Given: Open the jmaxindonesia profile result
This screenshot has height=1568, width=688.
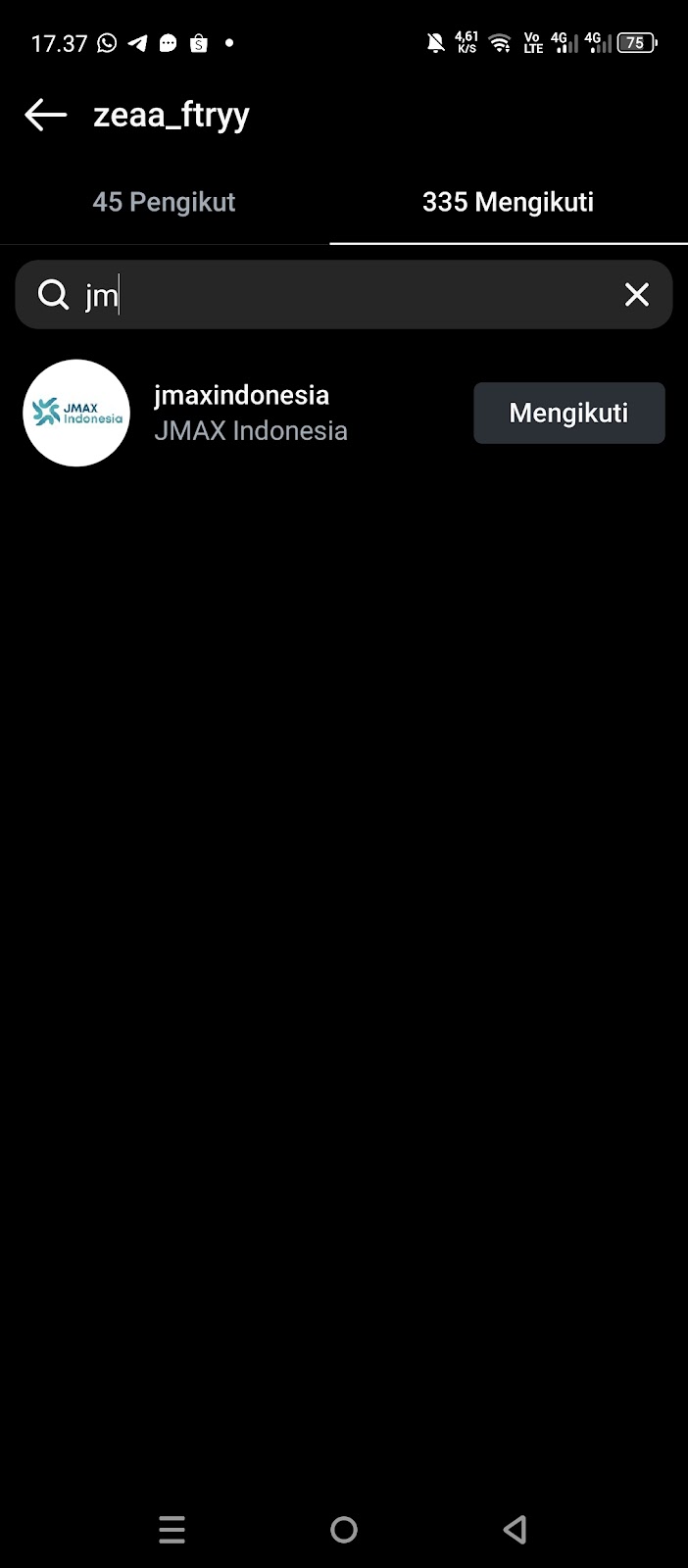Looking at the screenshot, I should pyautogui.click(x=241, y=413).
